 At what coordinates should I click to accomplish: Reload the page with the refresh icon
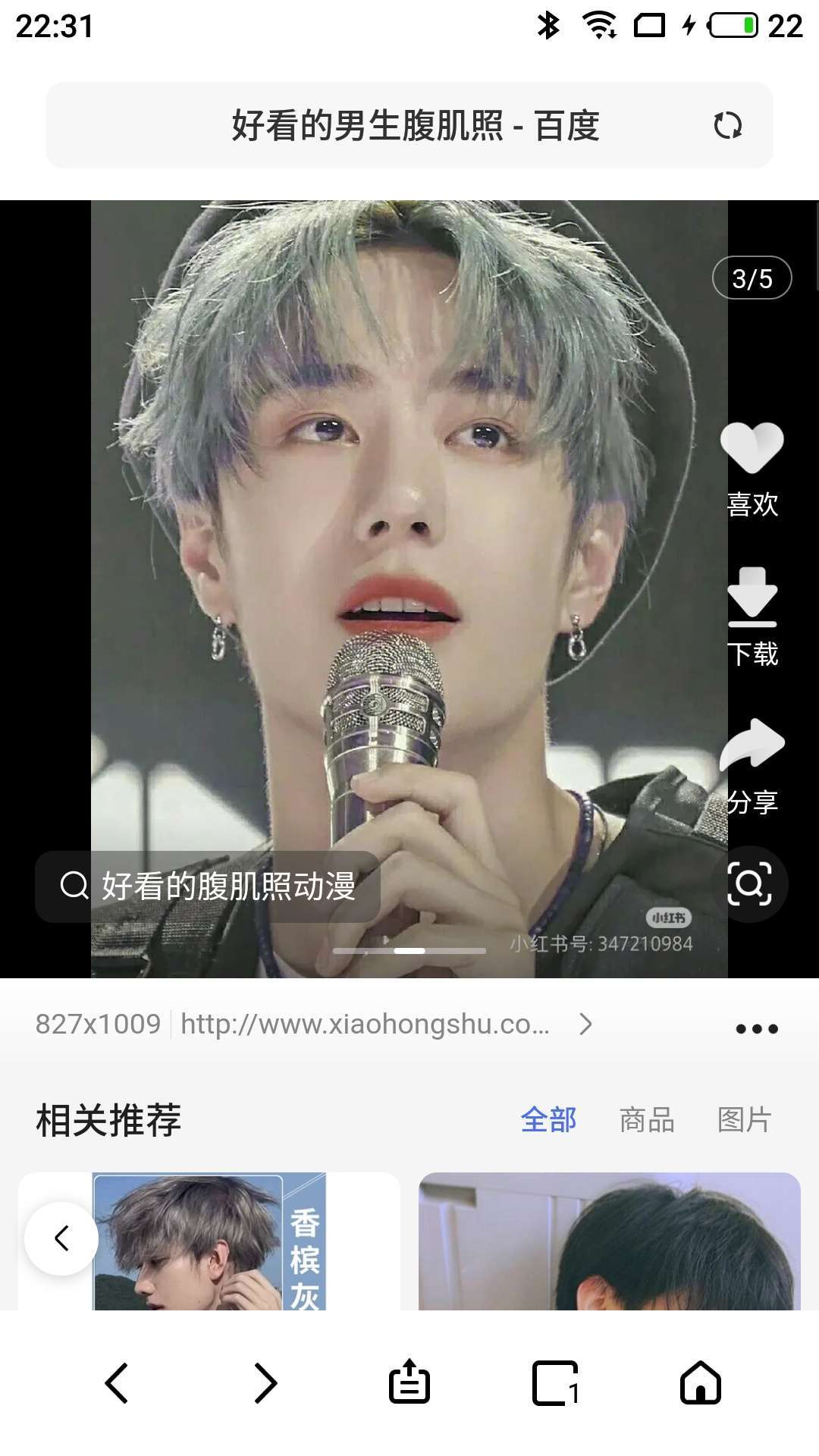pyautogui.click(x=727, y=126)
